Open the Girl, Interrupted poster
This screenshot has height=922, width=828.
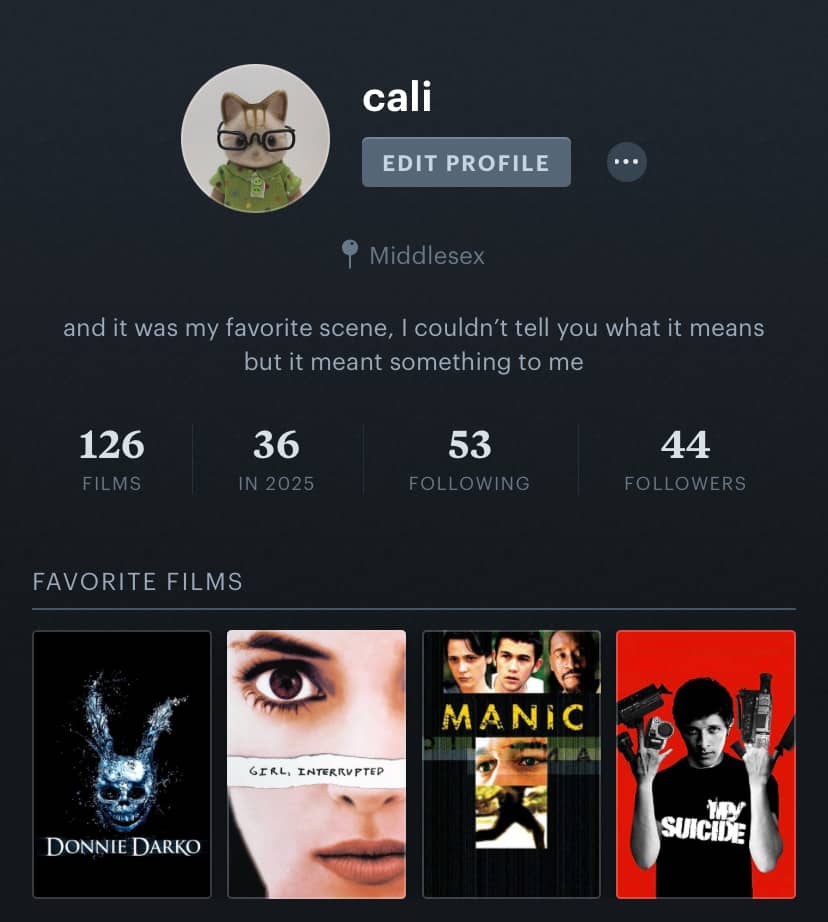tap(316, 764)
